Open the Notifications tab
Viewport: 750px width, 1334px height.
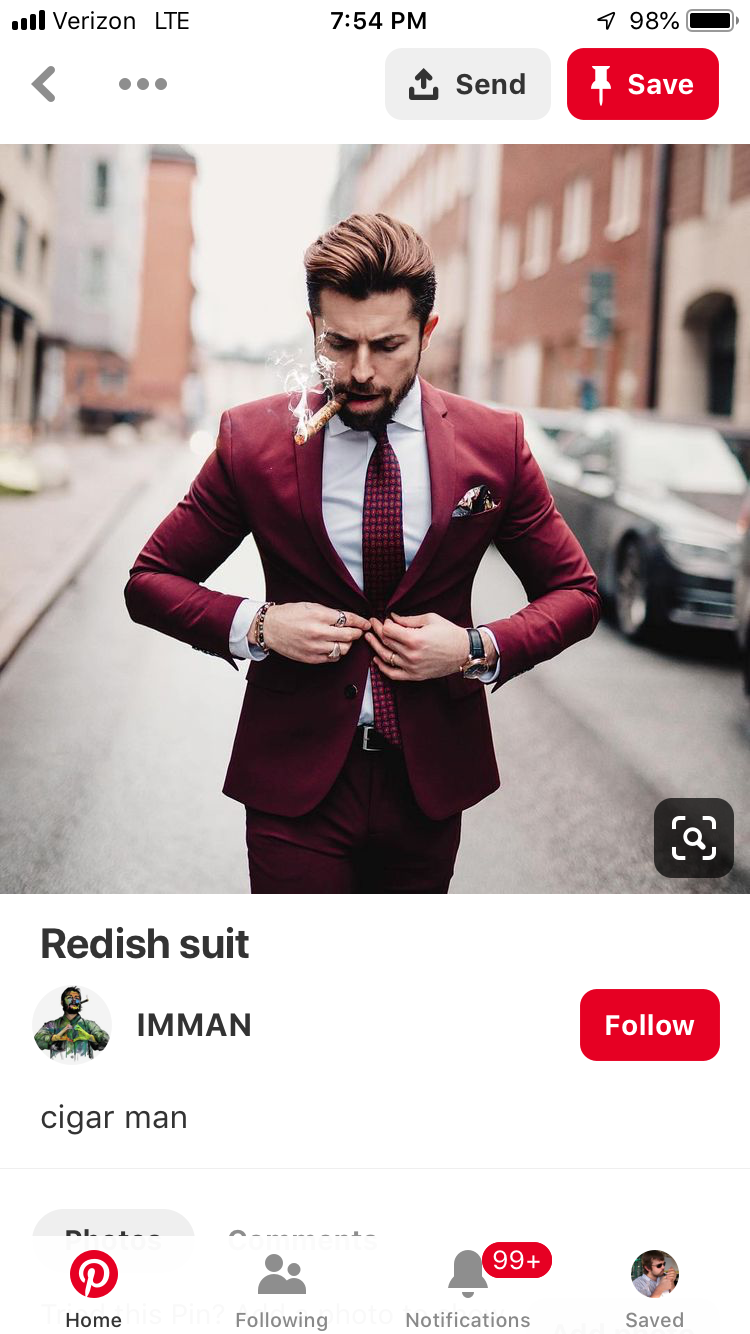tap(468, 1290)
